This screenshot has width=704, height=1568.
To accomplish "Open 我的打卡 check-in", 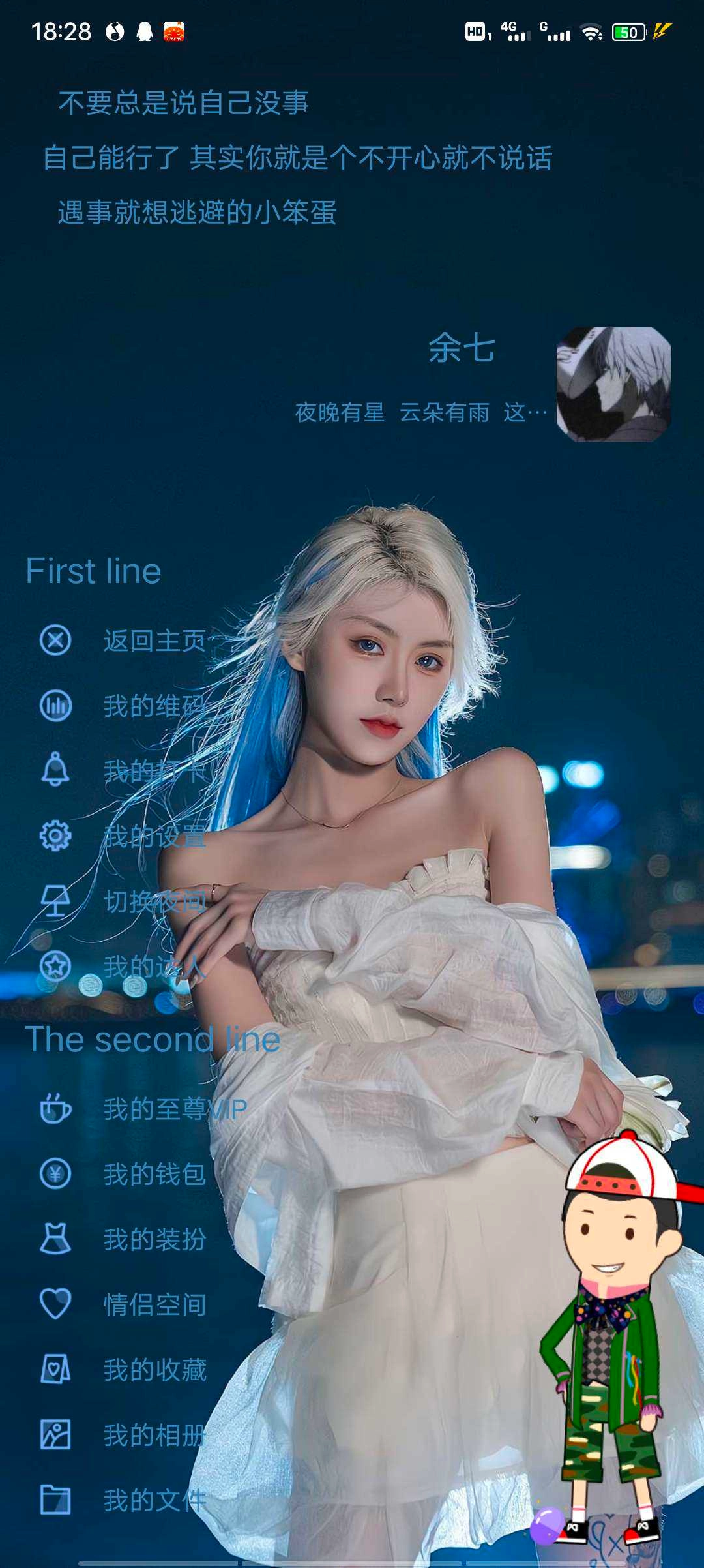I will tap(154, 771).
